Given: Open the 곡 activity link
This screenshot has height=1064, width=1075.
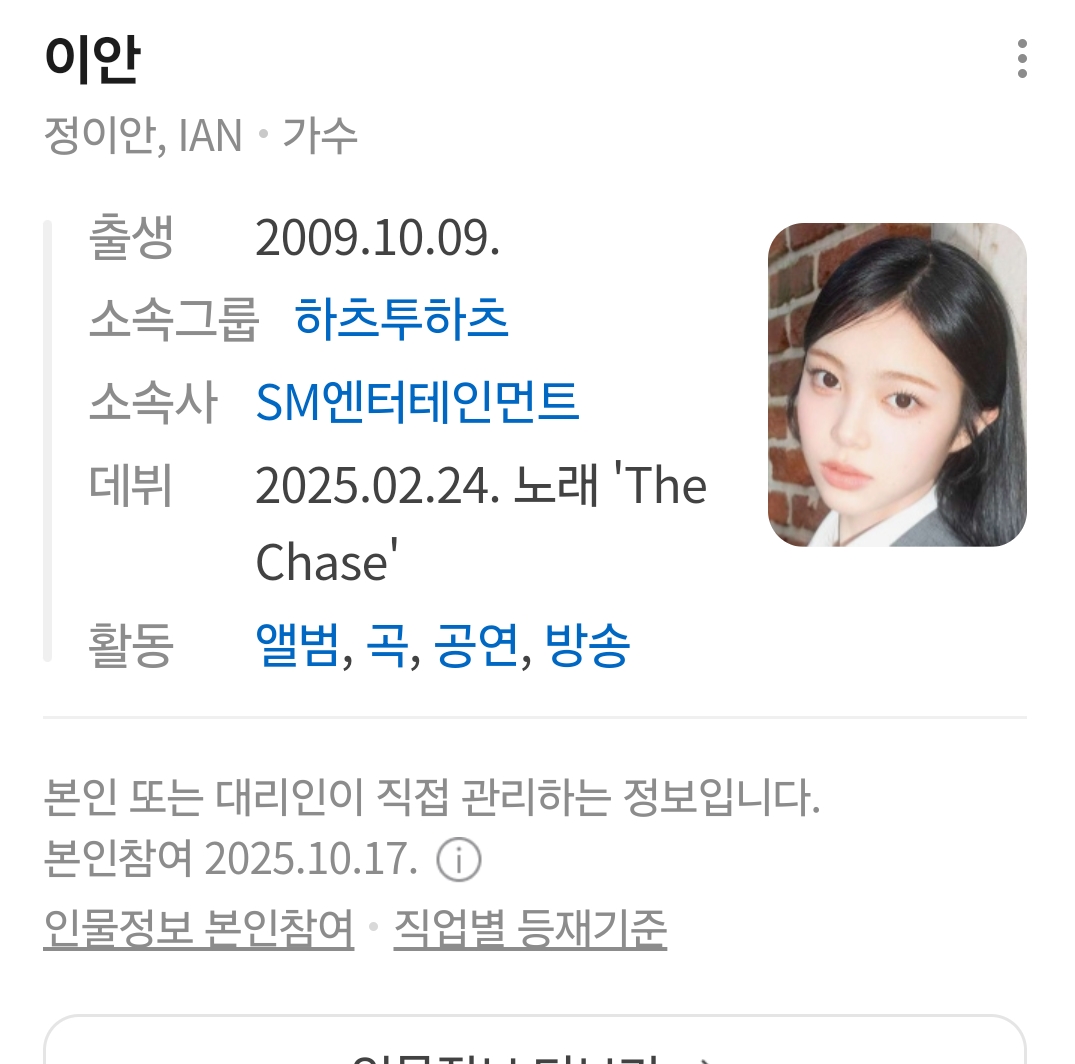Looking at the screenshot, I should pos(379,645).
